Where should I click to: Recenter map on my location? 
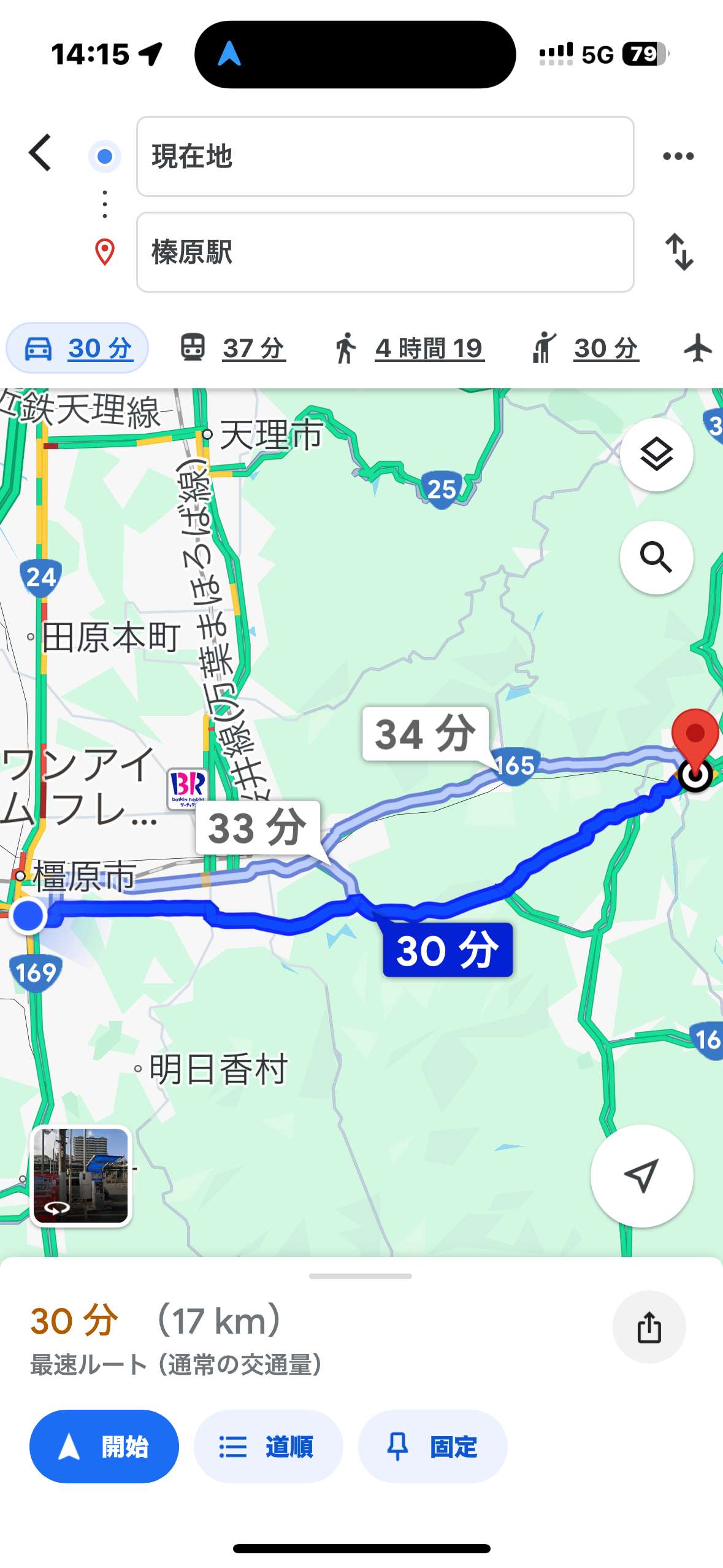click(x=641, y=1175)
